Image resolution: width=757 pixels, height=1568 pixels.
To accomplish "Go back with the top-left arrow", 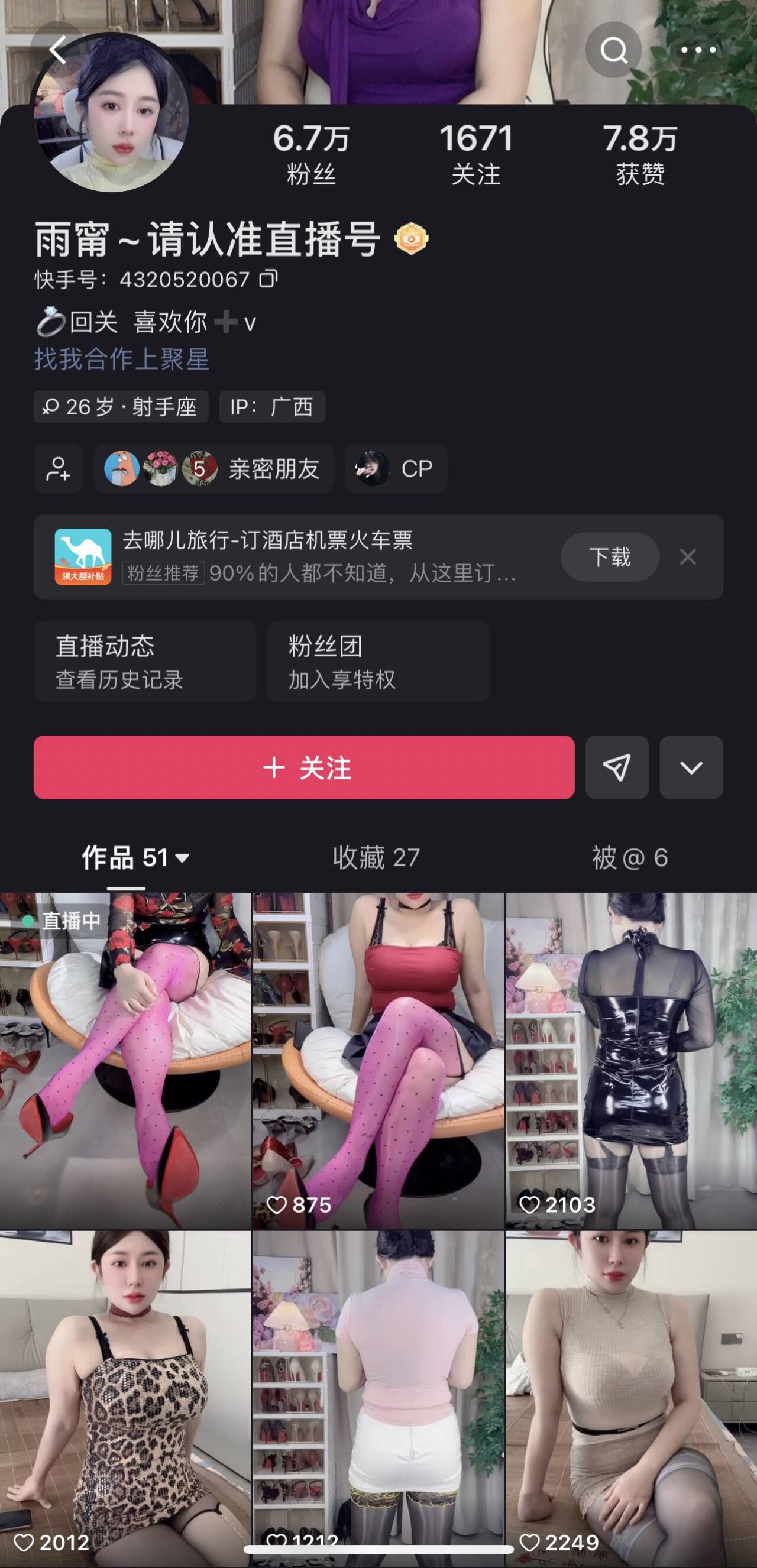I will click(x=58, y=50).
